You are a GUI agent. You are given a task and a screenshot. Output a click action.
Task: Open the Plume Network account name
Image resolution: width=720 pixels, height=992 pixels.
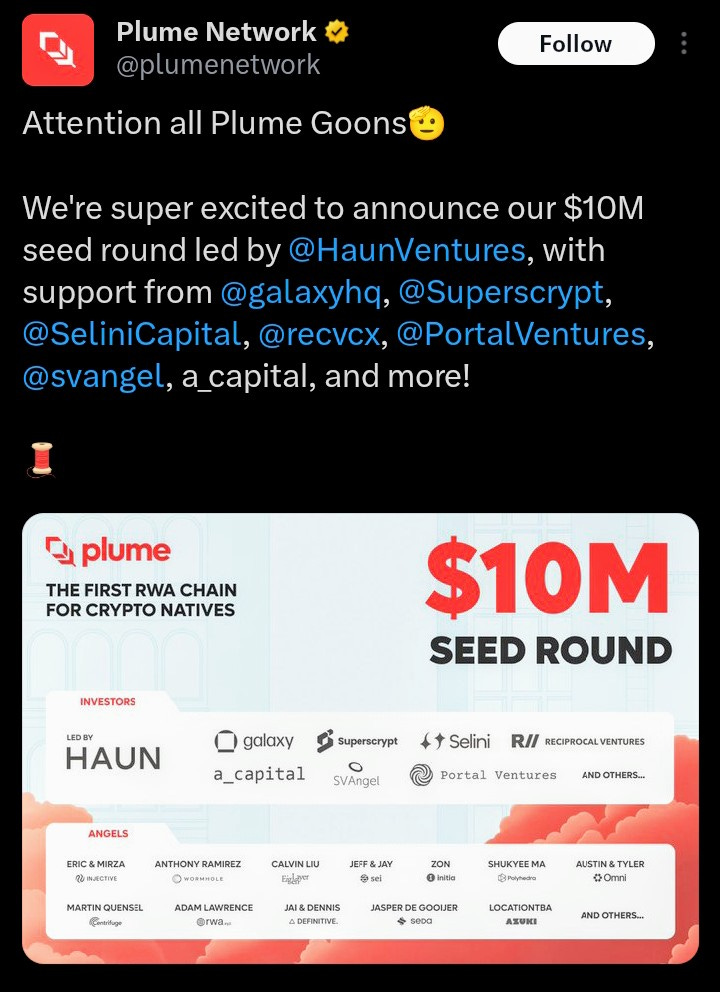(x=217, y=32)
